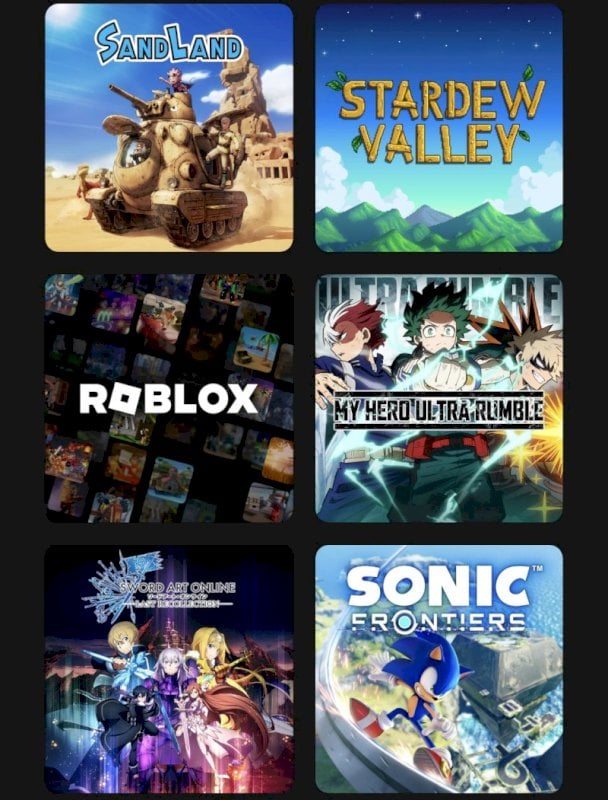
Task: View My Hero Ultra Rumble game
Action: pyautogui.click(x=439, y=398)
